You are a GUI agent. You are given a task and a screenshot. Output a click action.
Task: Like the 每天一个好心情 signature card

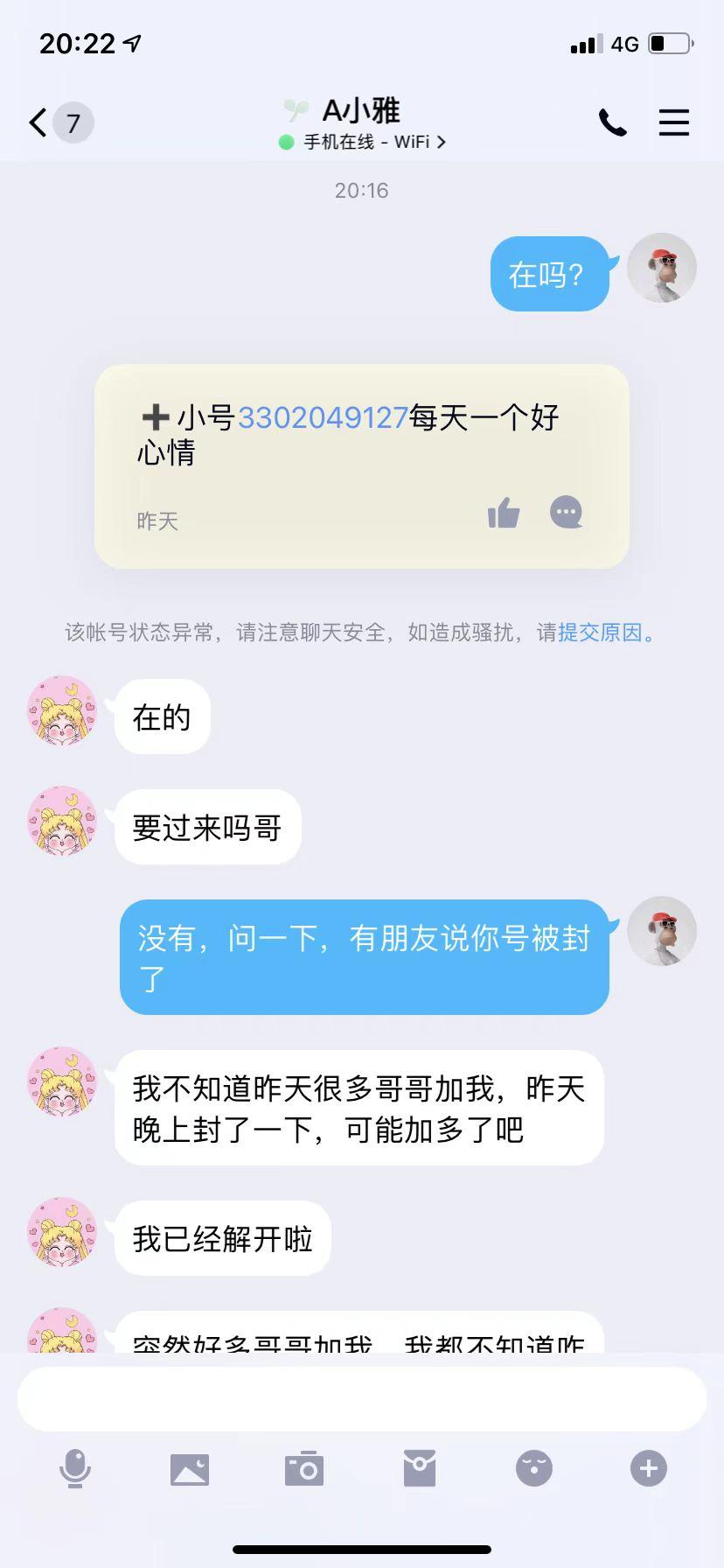[x=504, y=513]
